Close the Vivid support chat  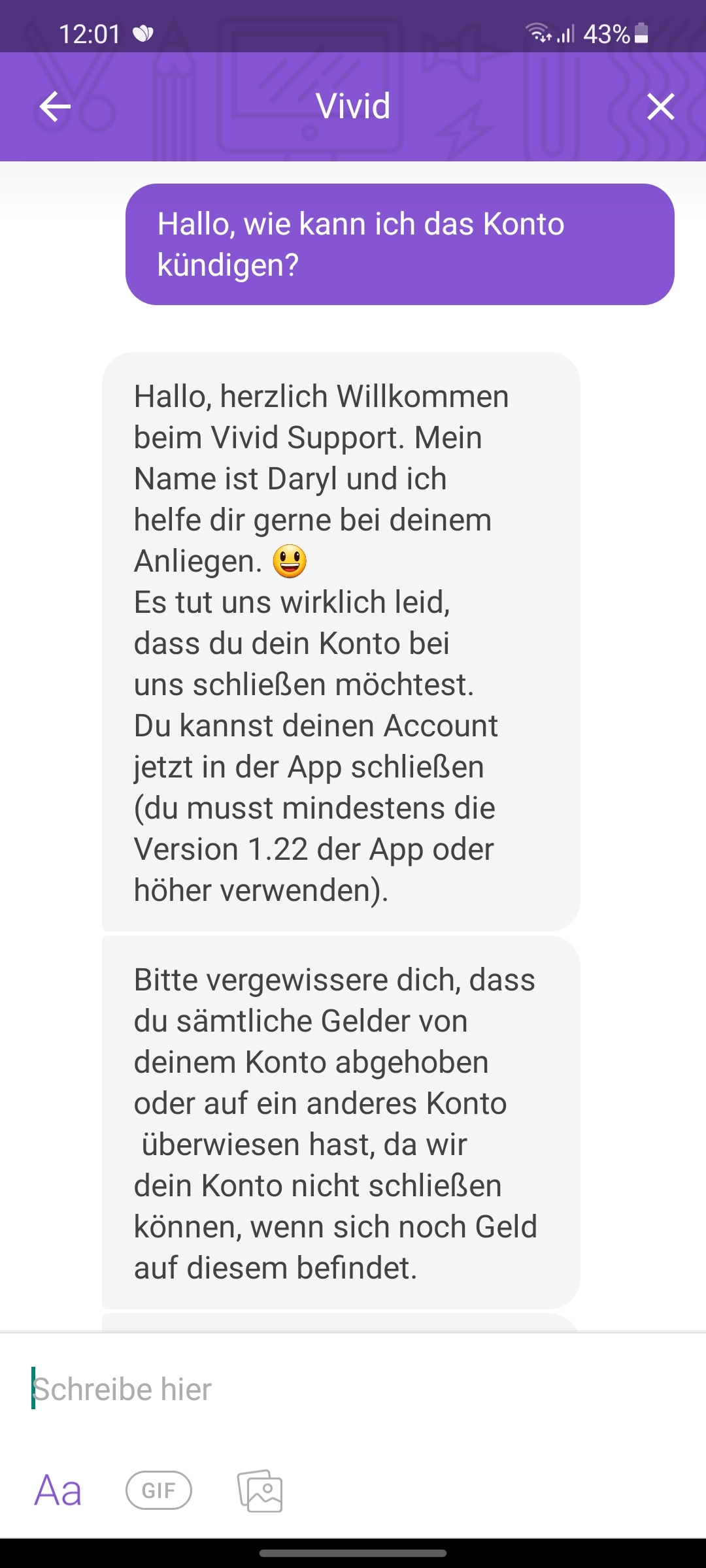(660, 106)
